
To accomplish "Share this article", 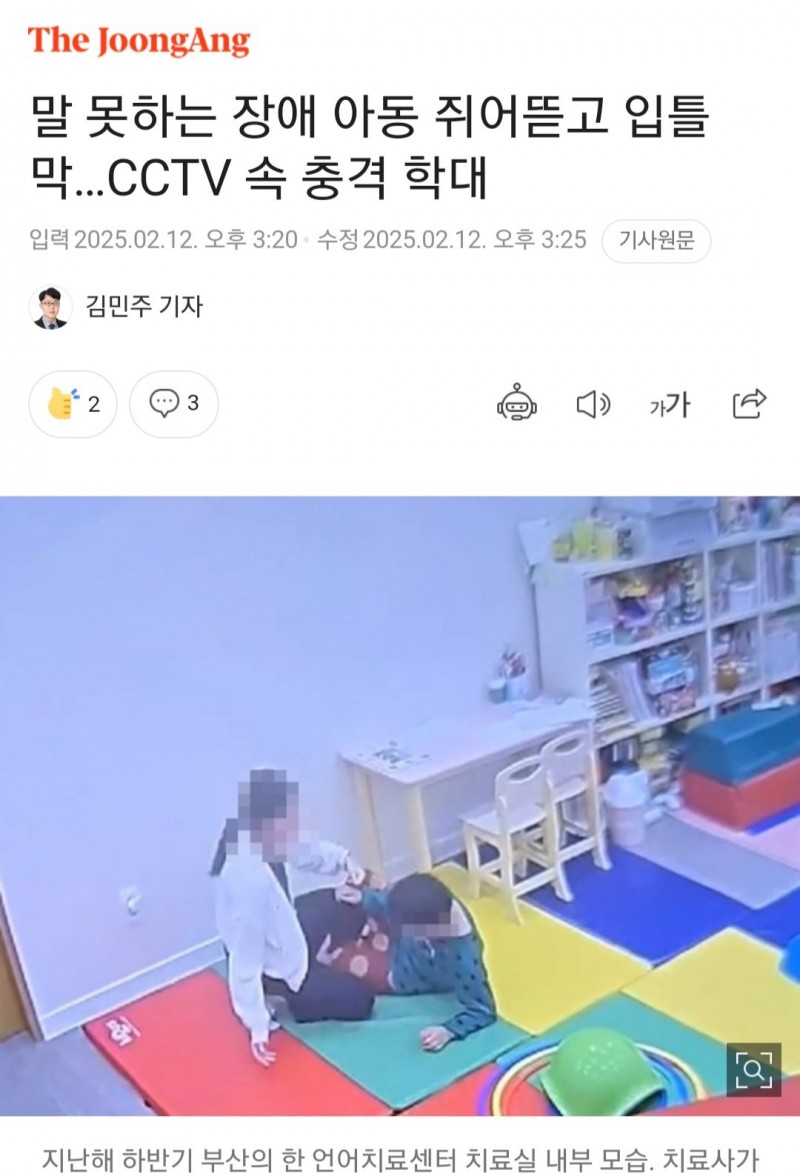I will [749, 403].
